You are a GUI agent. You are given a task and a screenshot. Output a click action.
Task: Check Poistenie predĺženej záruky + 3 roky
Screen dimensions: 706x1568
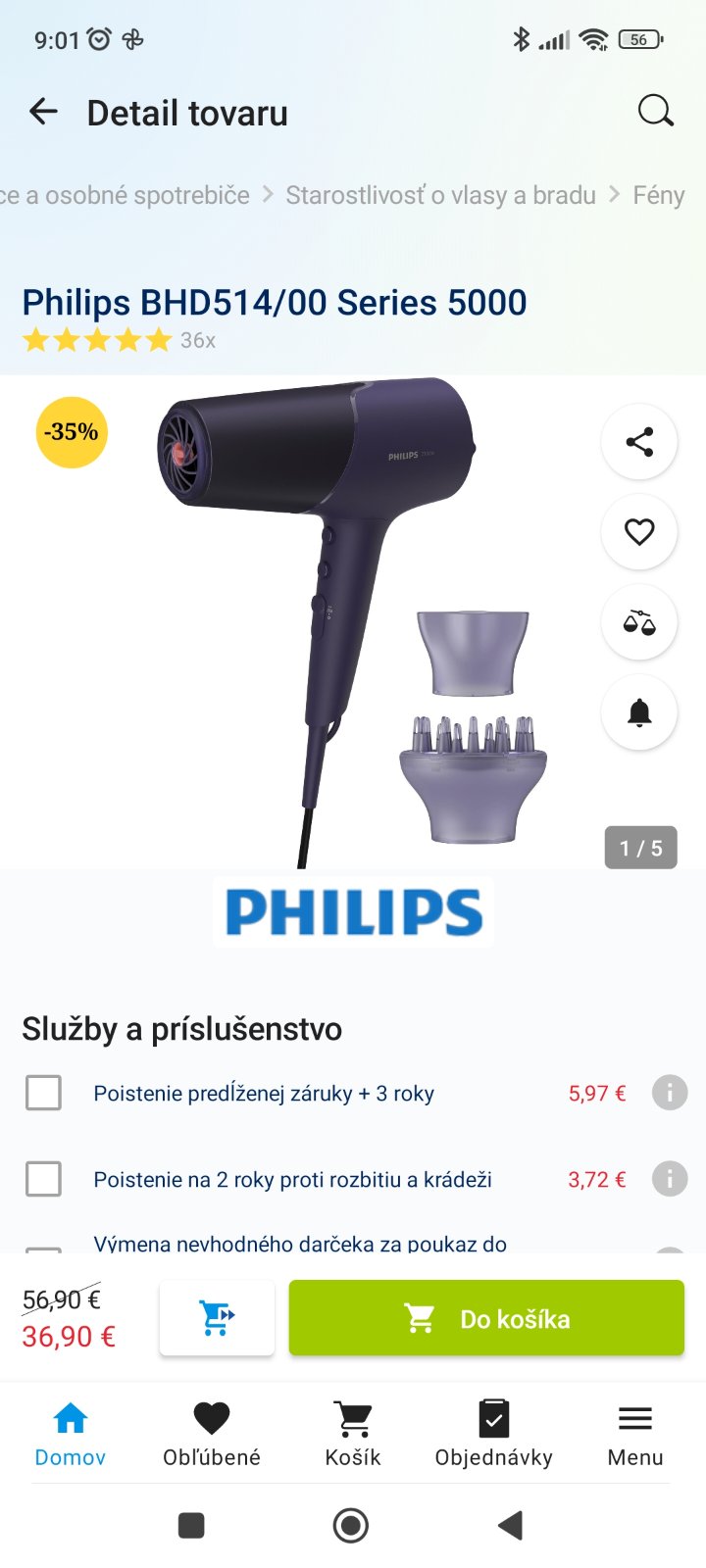[43, 1093]
